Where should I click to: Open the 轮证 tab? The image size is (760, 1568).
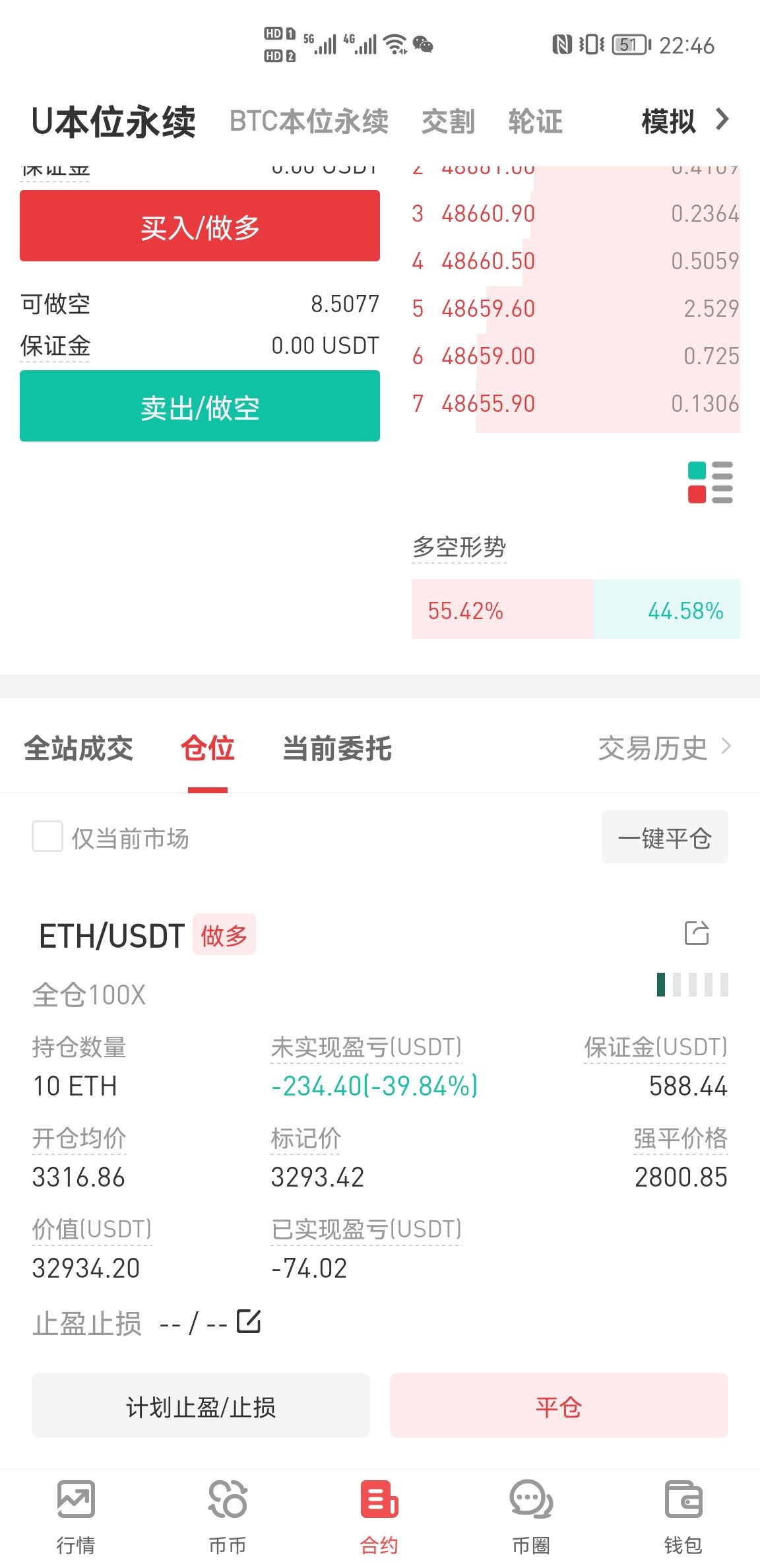[x=535, y=121]
